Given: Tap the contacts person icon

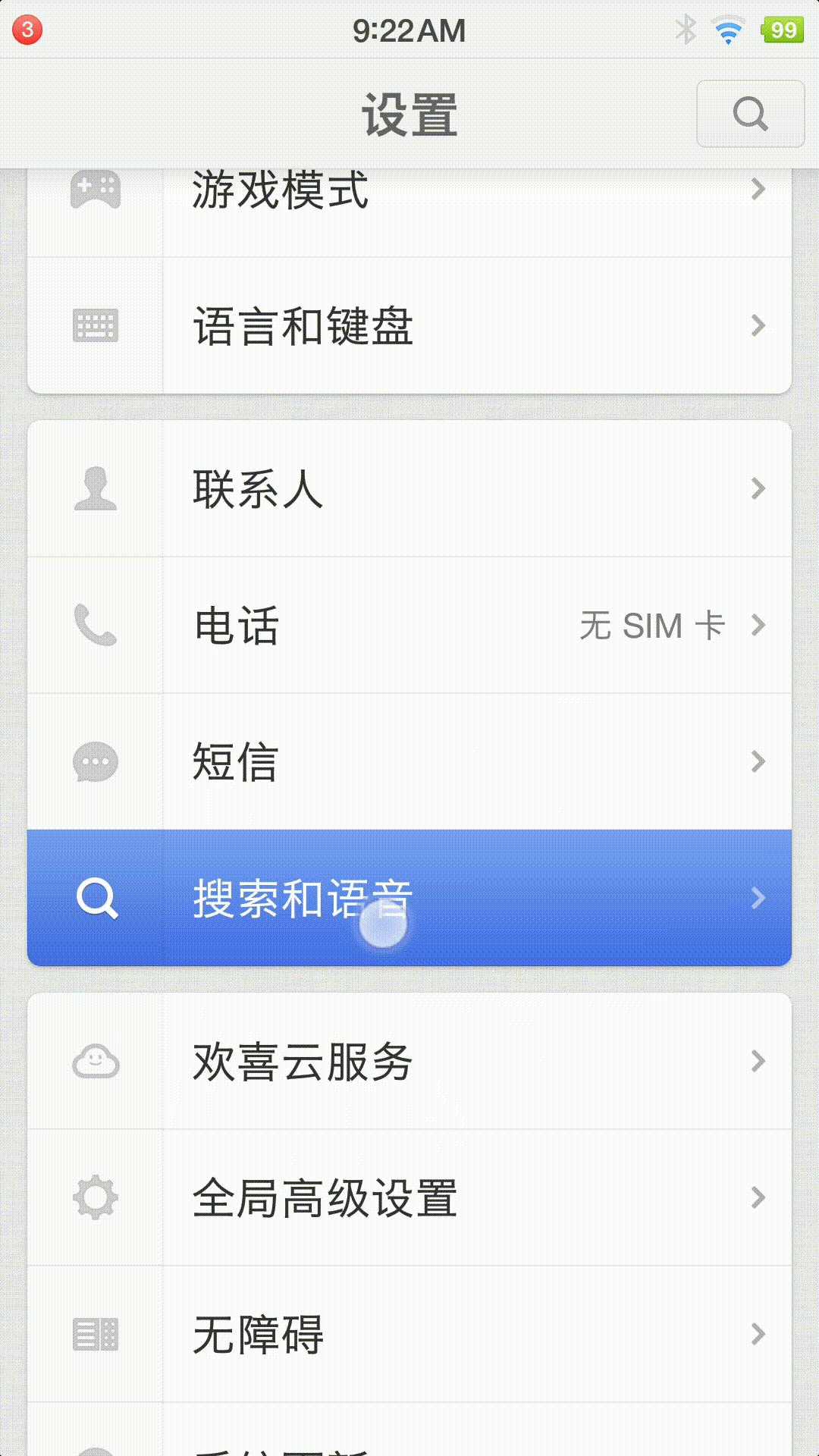Looking at the screenshot, I should 95,489.
